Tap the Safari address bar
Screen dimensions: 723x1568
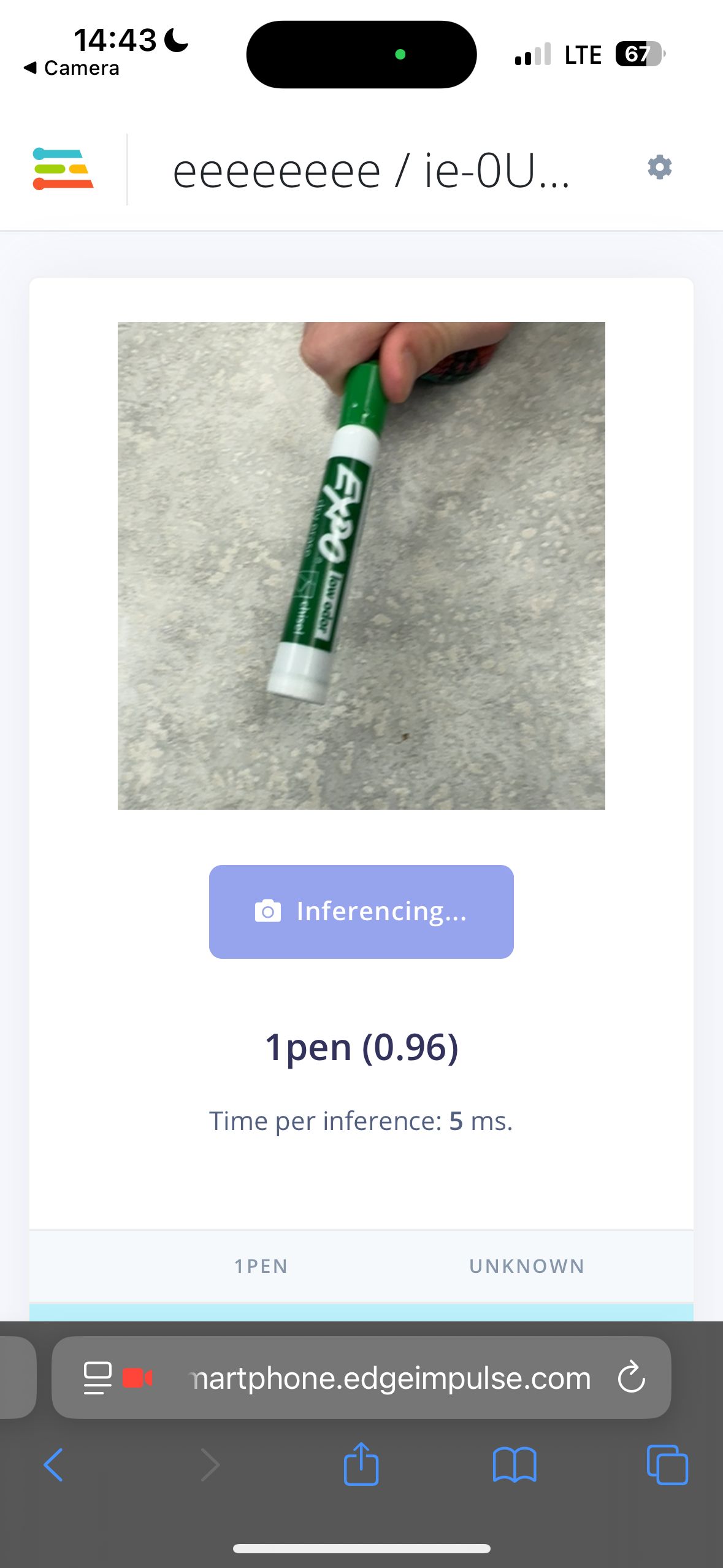[390, 1378]
